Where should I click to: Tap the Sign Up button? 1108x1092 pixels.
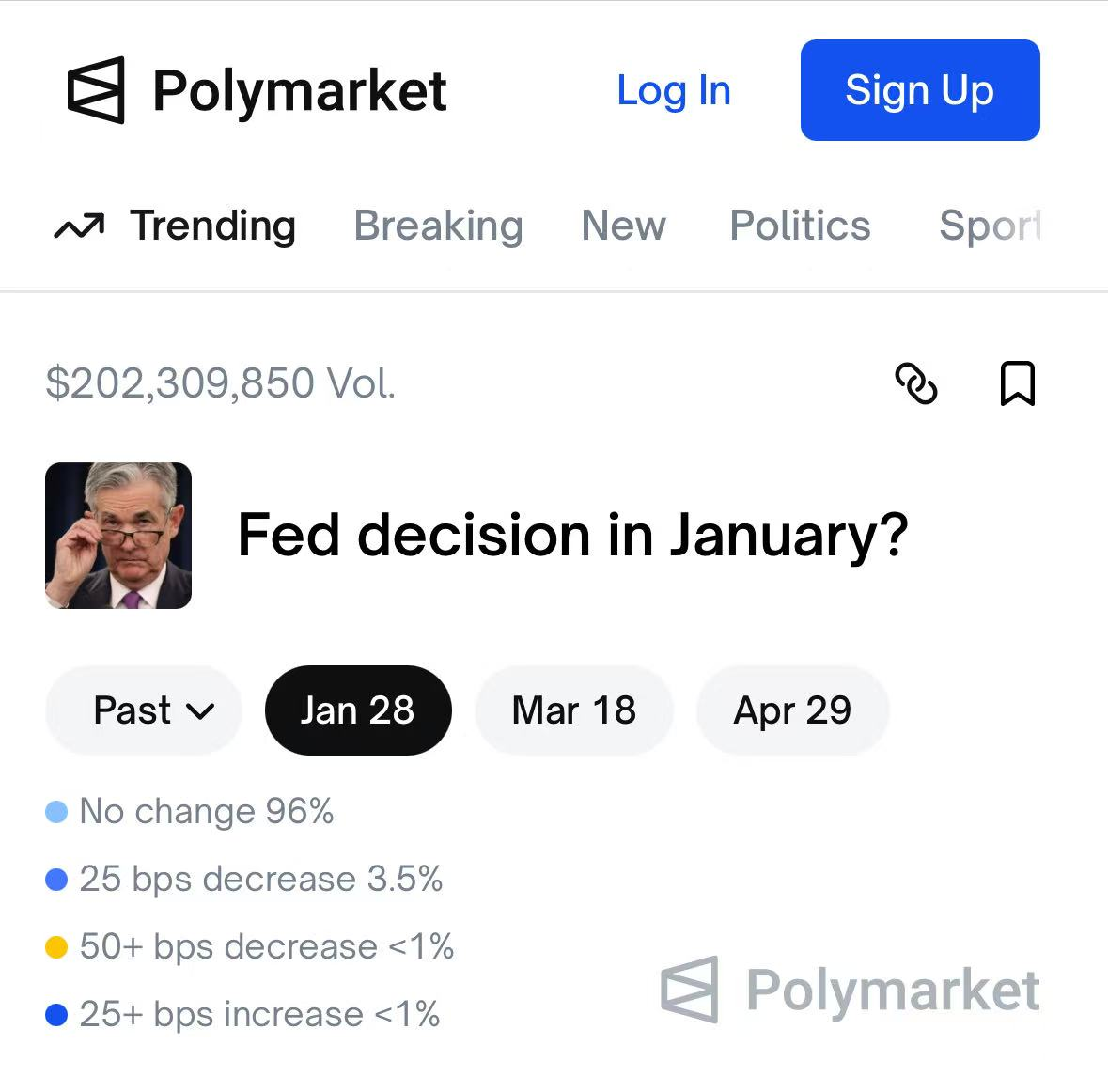(919, 90)
